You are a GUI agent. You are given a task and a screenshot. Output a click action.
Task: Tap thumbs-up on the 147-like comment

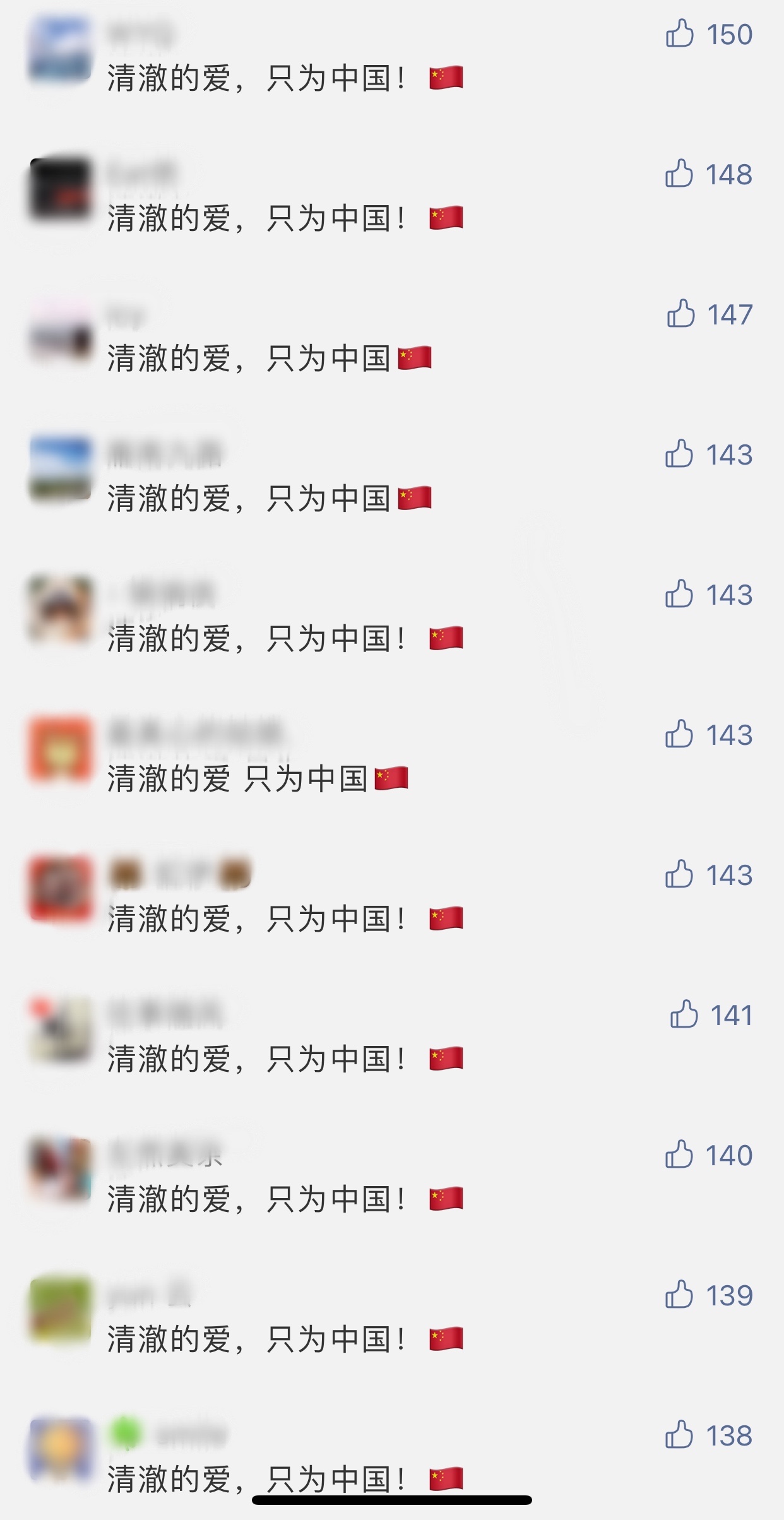coord(680,314)
